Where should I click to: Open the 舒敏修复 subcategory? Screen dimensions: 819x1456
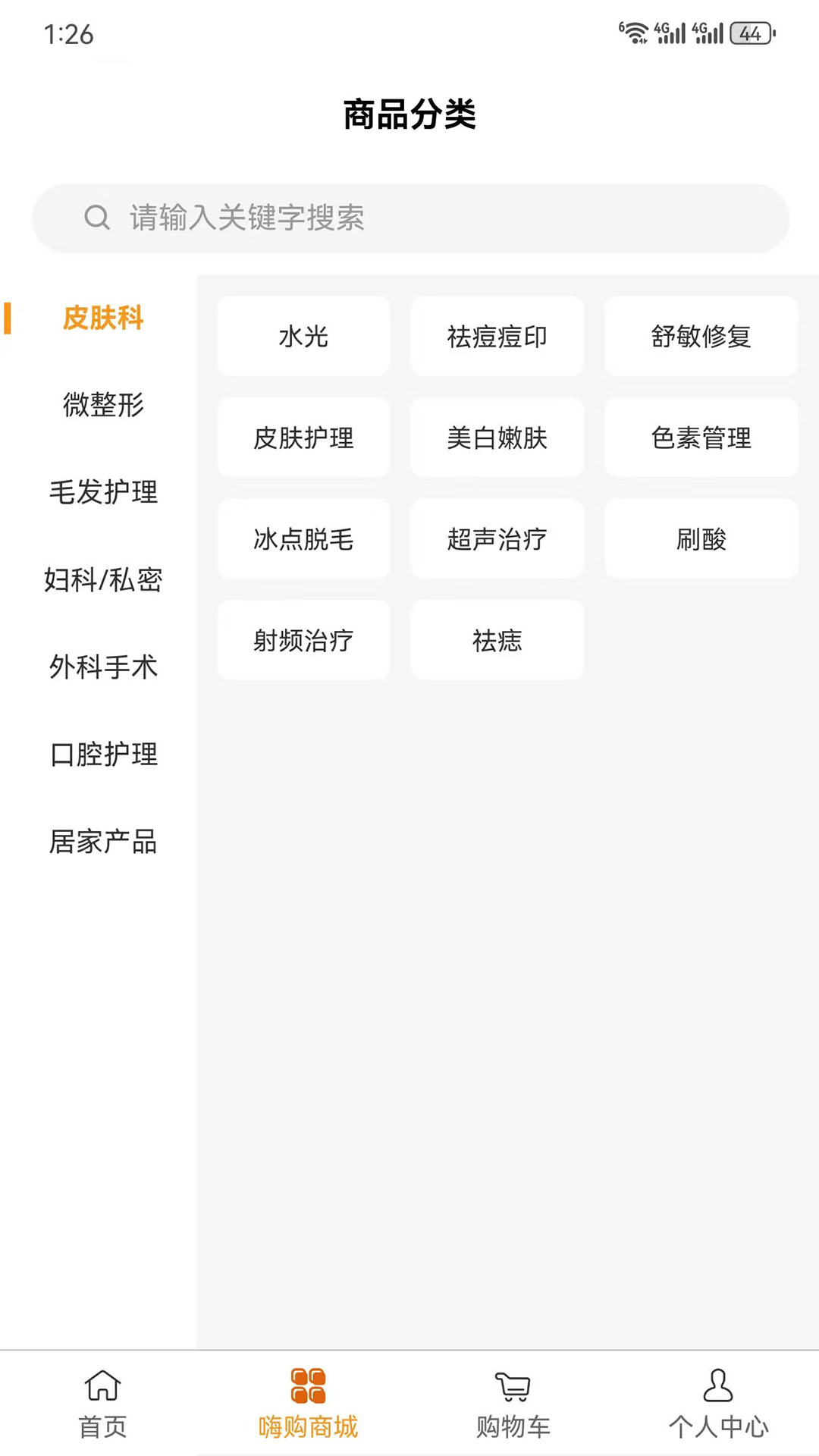click(x=701, y=337)
